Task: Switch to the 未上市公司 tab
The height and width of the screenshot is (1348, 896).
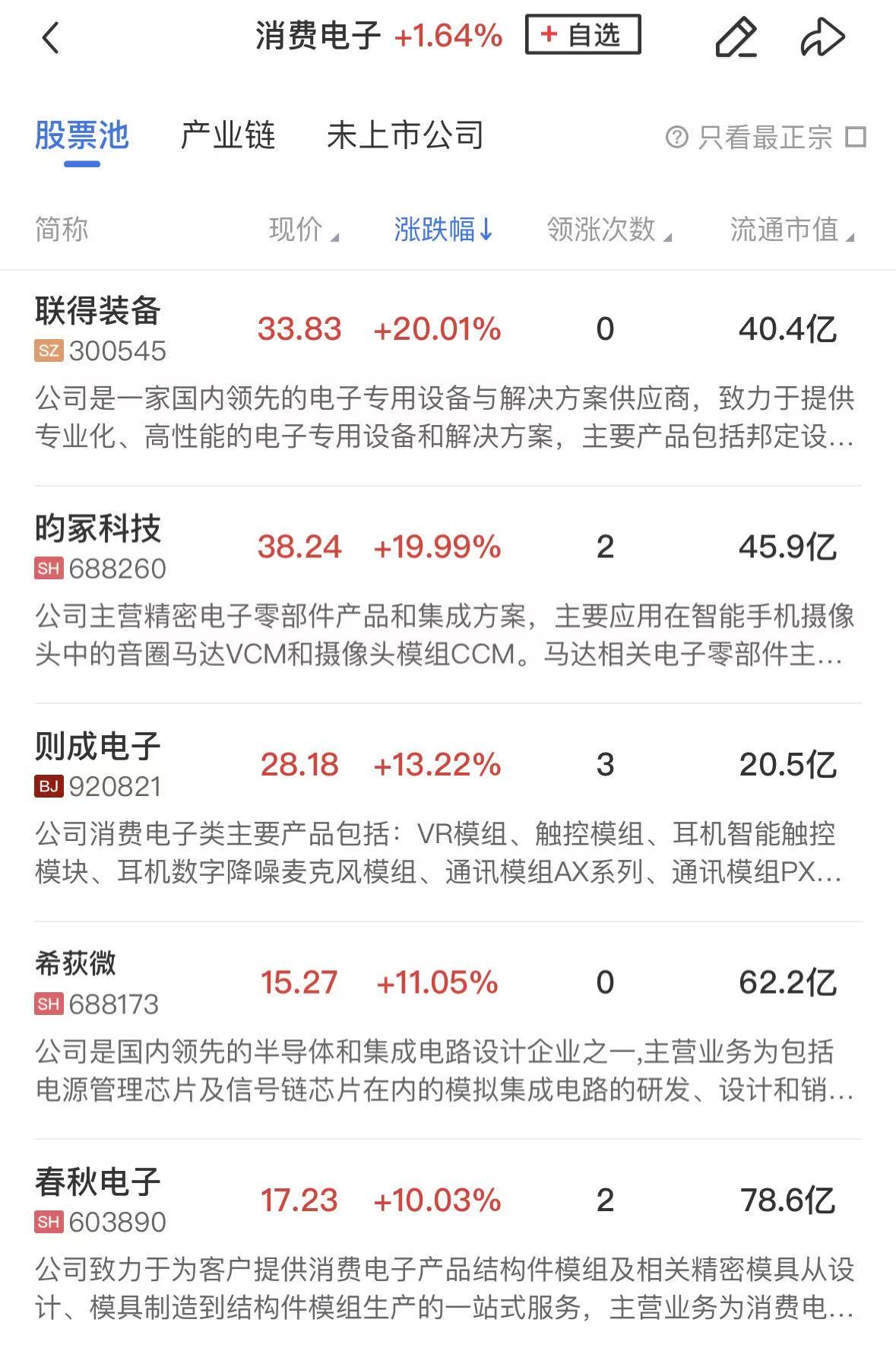Action: pos(405,136)
